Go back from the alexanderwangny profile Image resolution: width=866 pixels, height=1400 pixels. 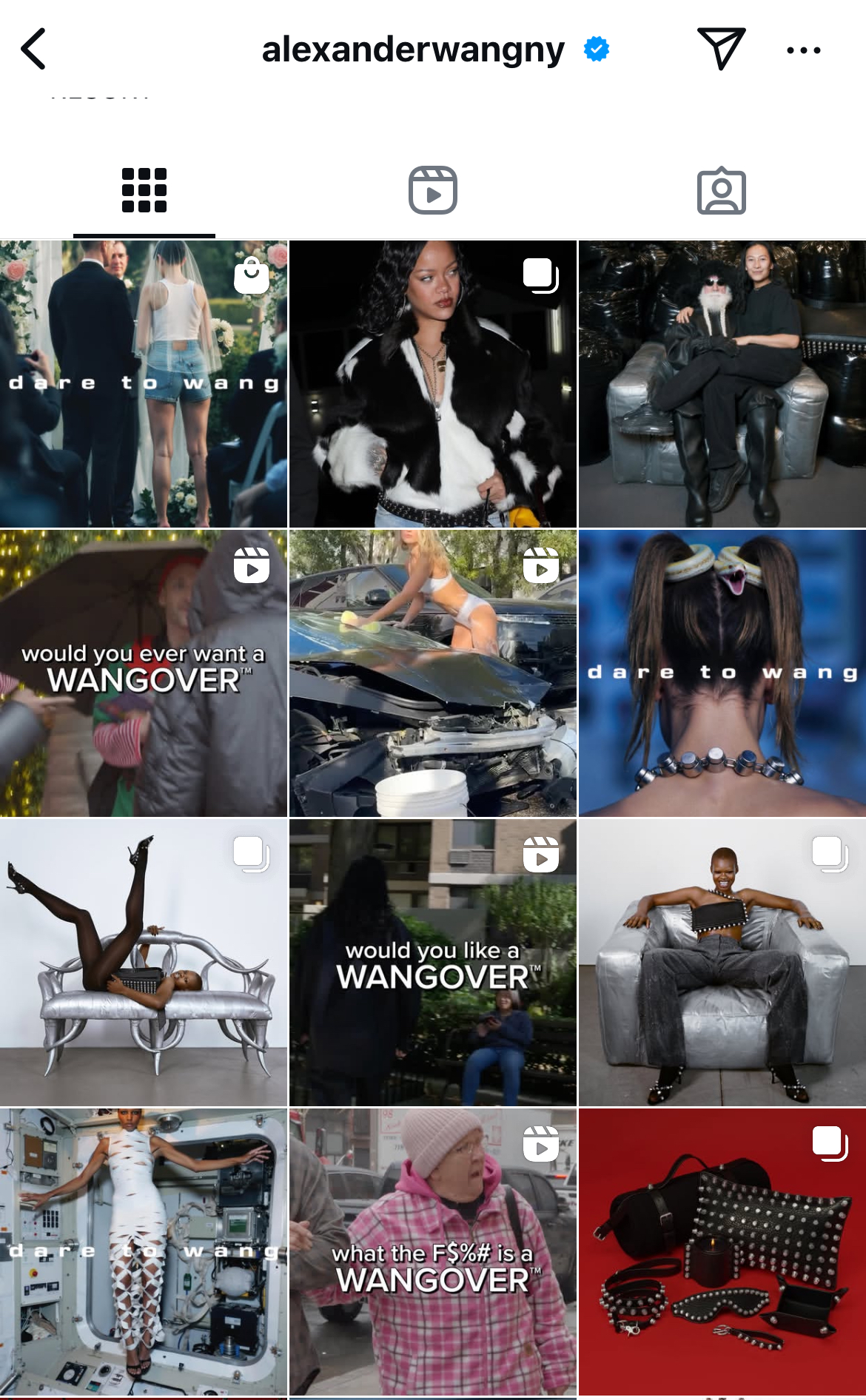[33, 49]
